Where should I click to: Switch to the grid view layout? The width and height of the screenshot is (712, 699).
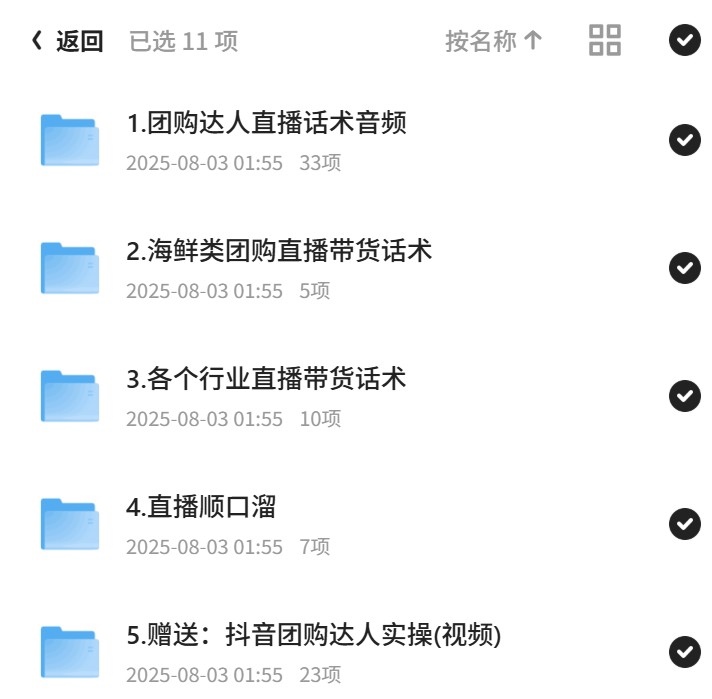(x=605, y=40)
